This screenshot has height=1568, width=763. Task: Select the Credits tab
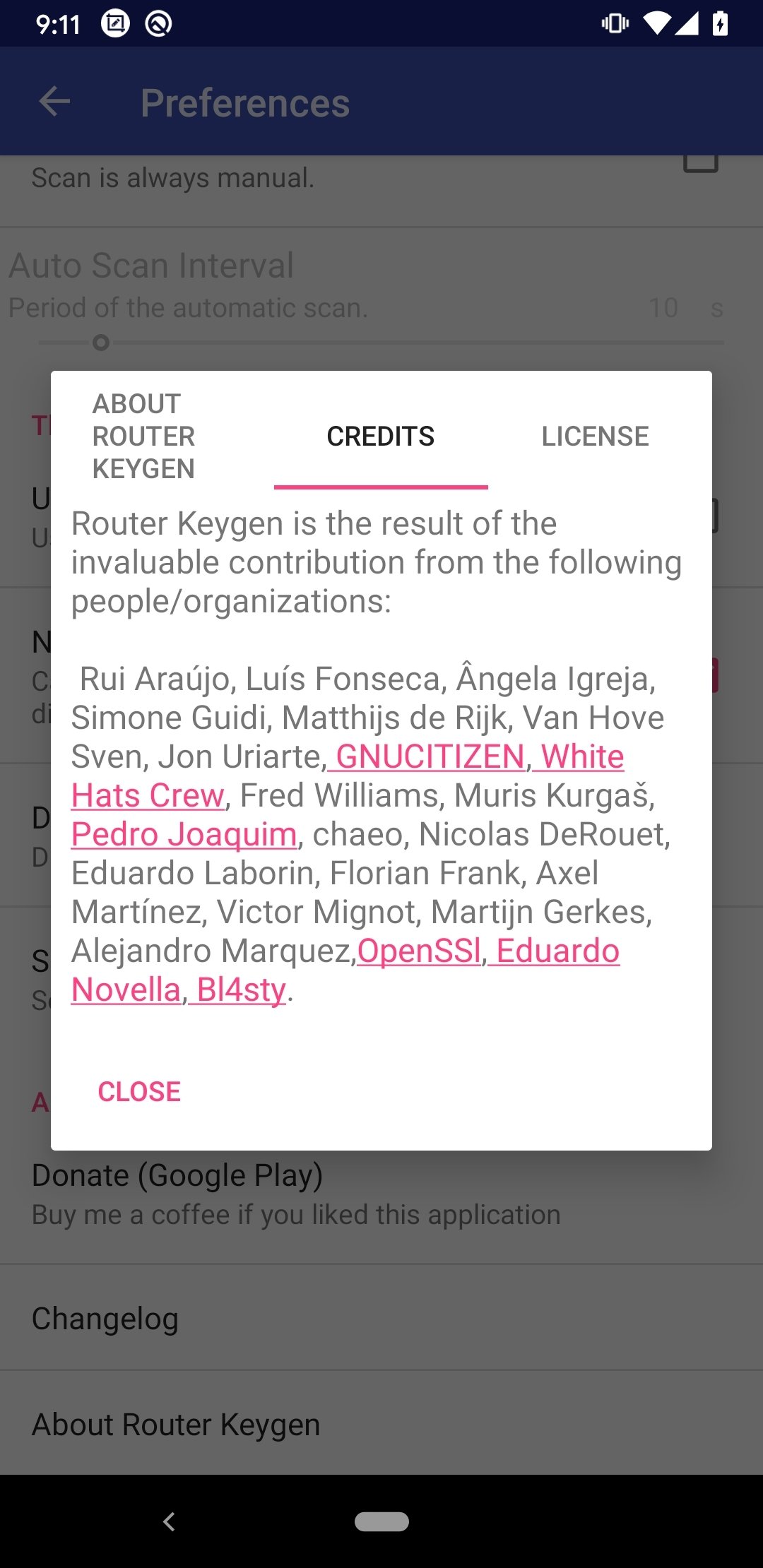(381, 436)
